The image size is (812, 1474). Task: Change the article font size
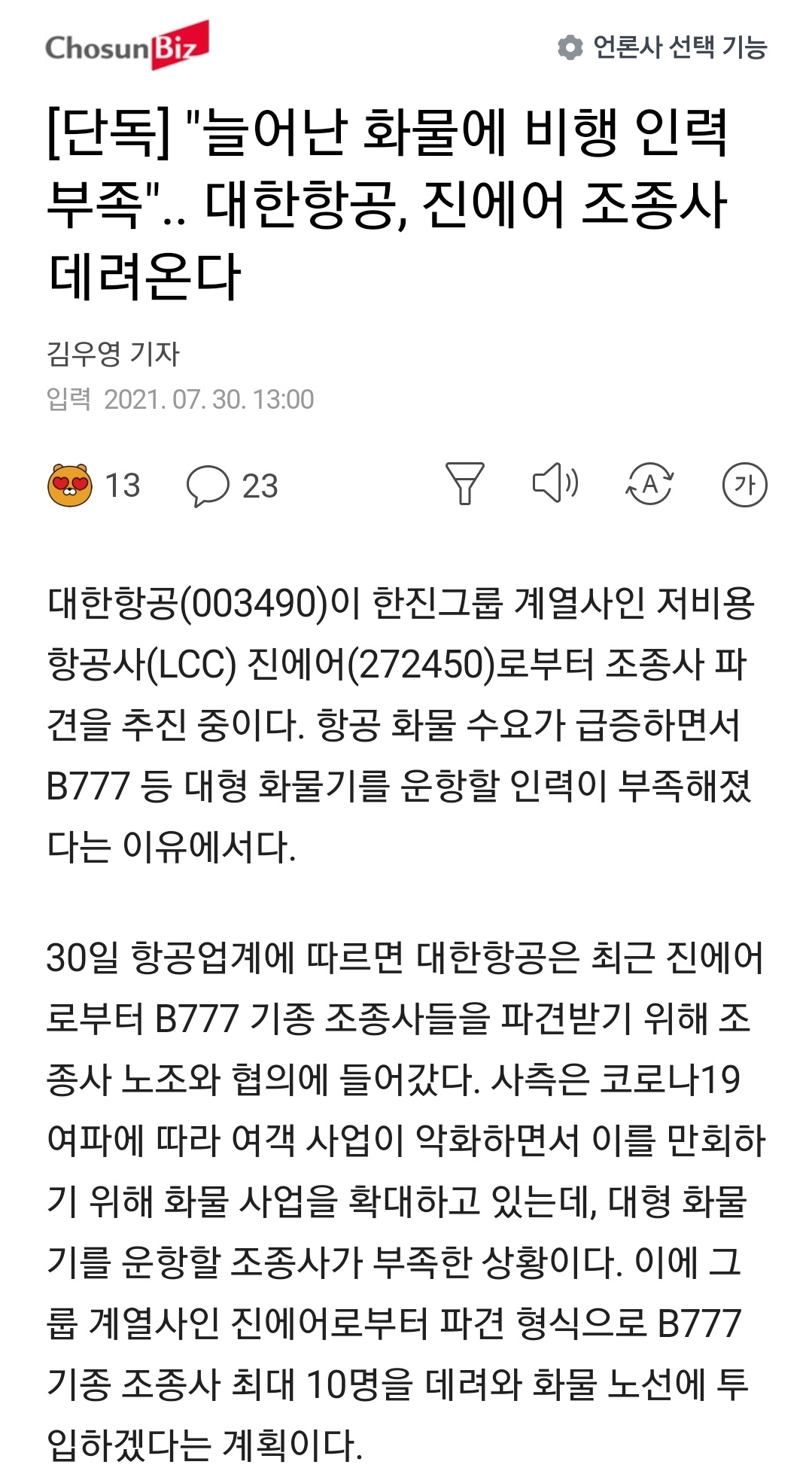(744, 484)
